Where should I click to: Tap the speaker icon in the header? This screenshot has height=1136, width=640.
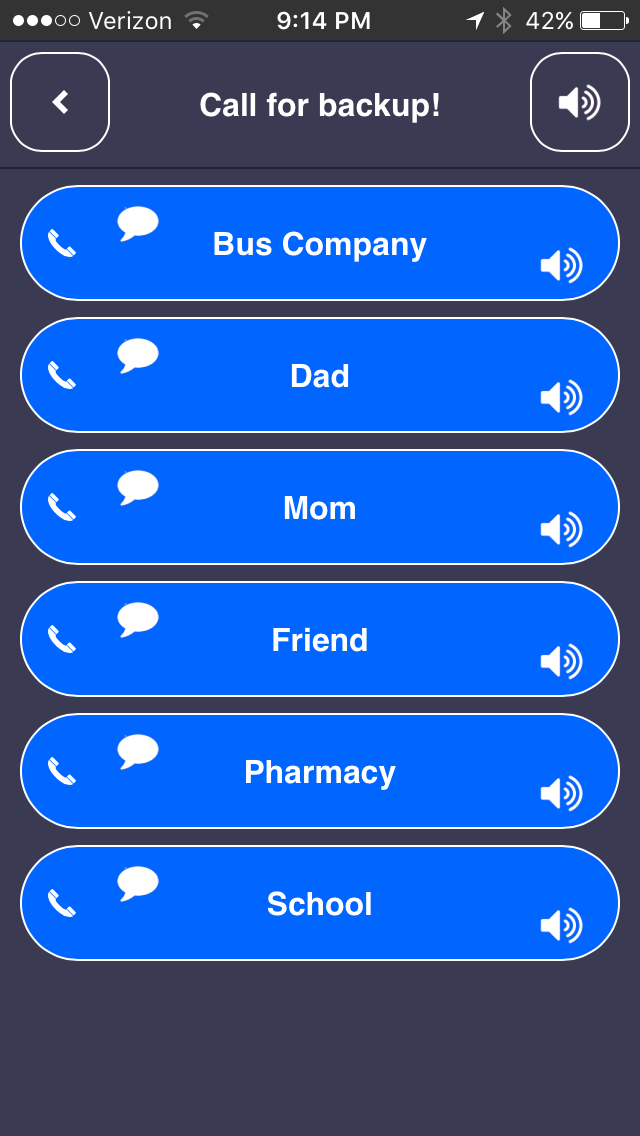(579, 102)
